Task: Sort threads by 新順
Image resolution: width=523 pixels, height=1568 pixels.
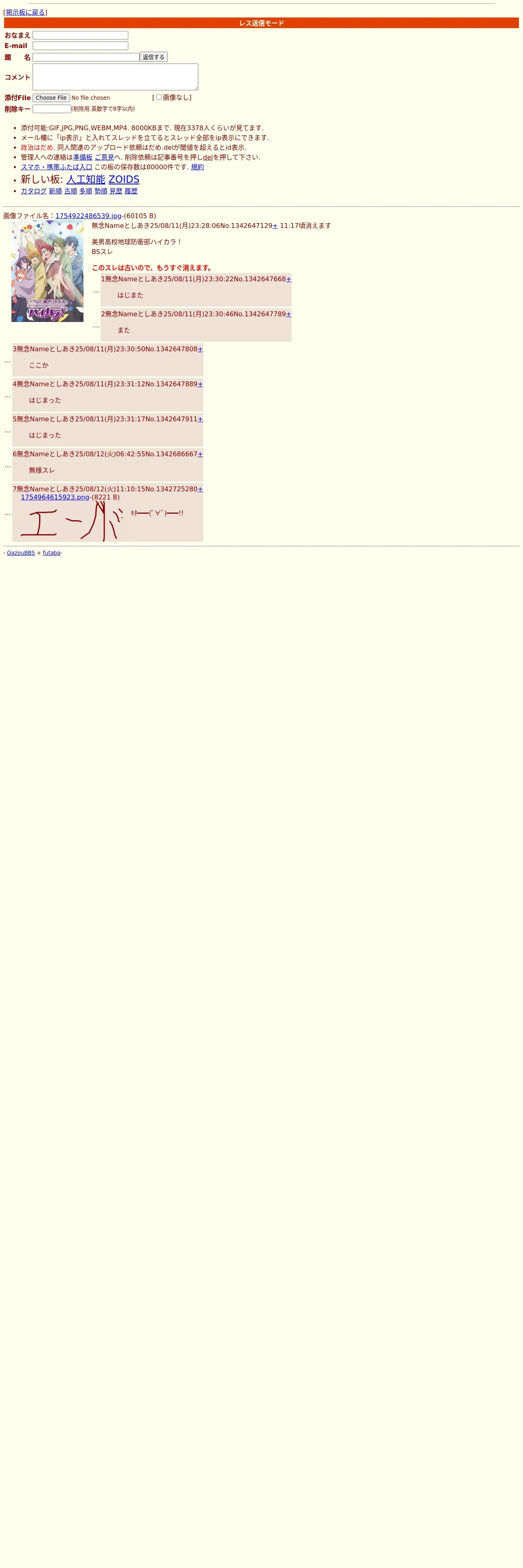Action: tap(55, 191)
